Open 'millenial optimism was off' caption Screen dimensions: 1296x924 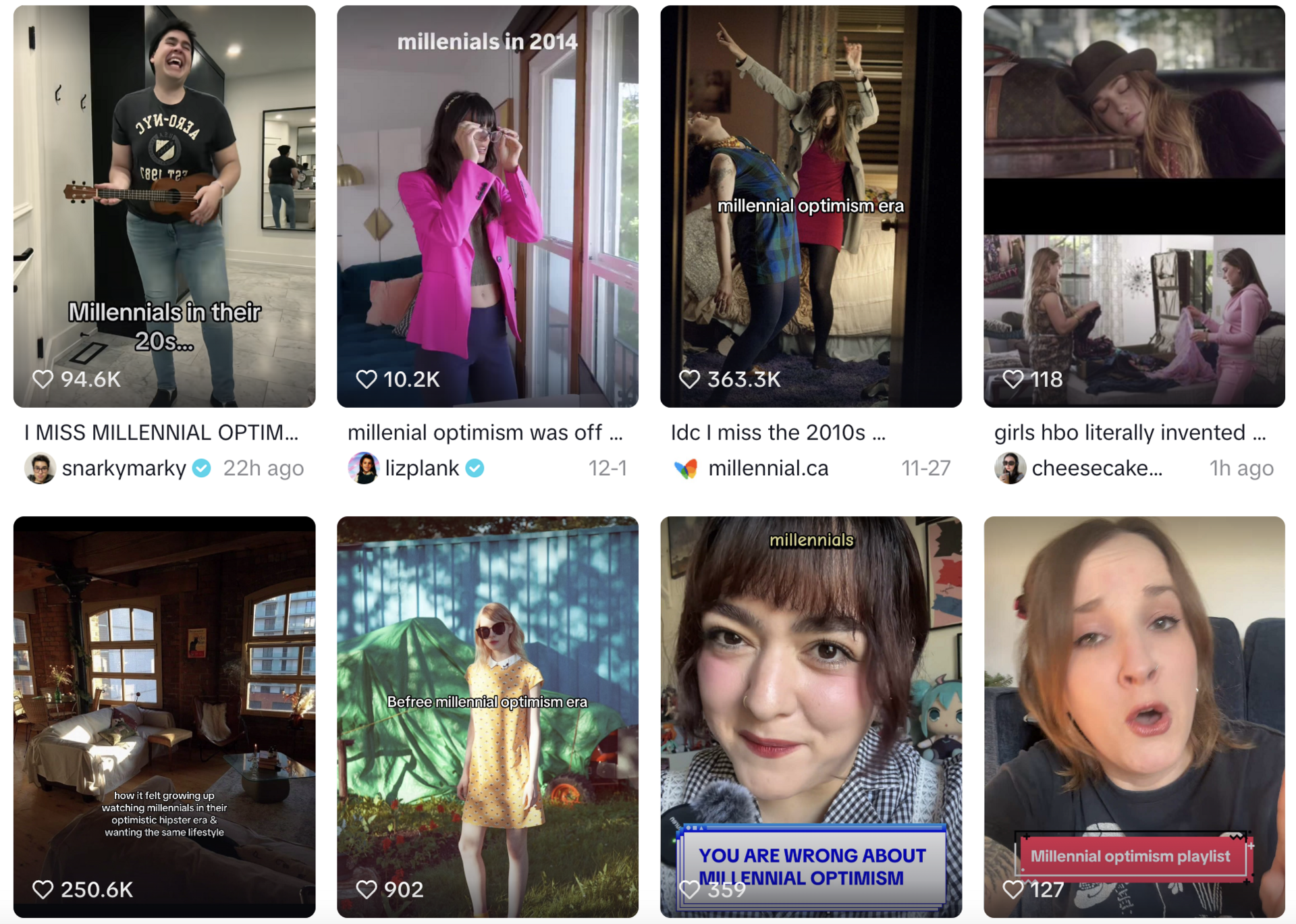pyautogui.click(x=485, y=432)
